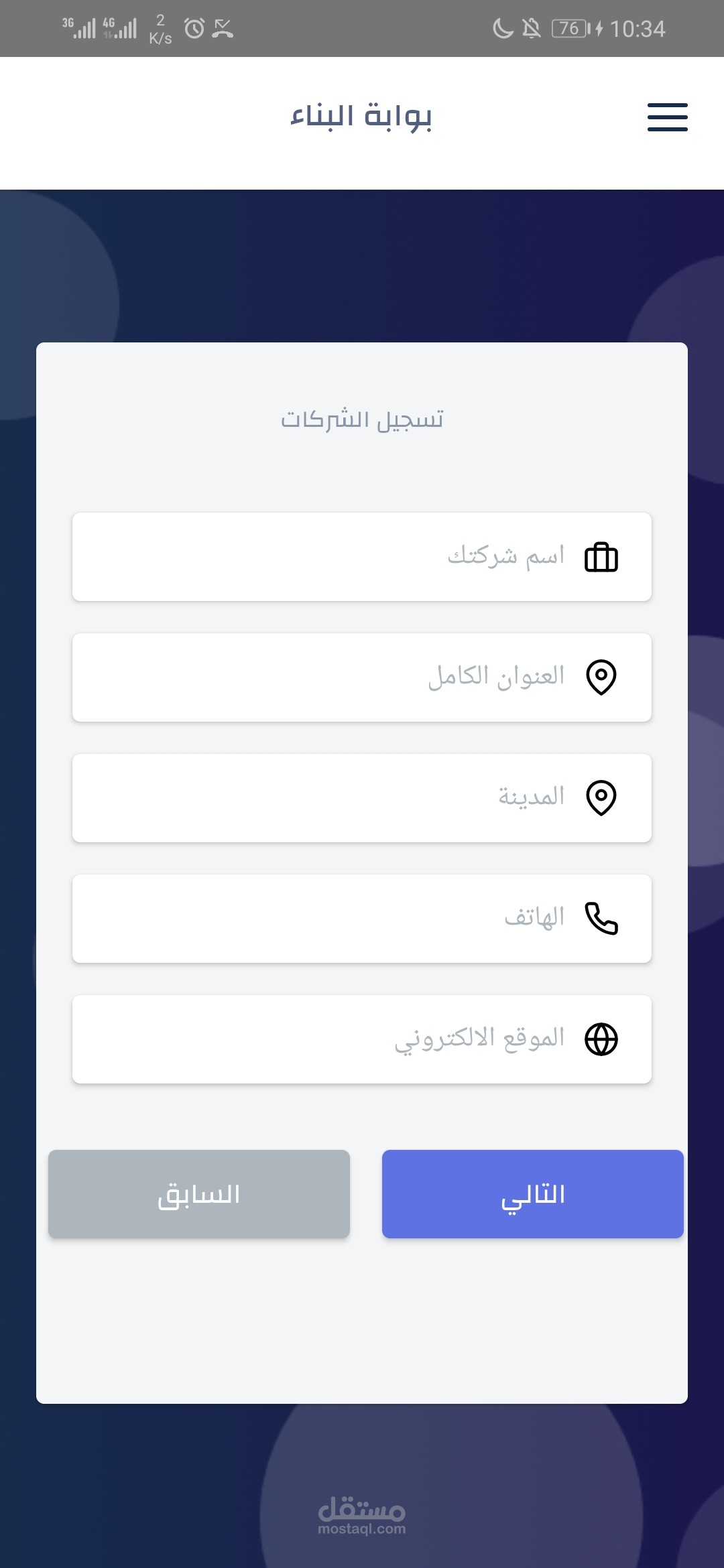Return to the previous step (السابق)
The height and width of the screenshot is (1568, 724).
(199, 1194)
